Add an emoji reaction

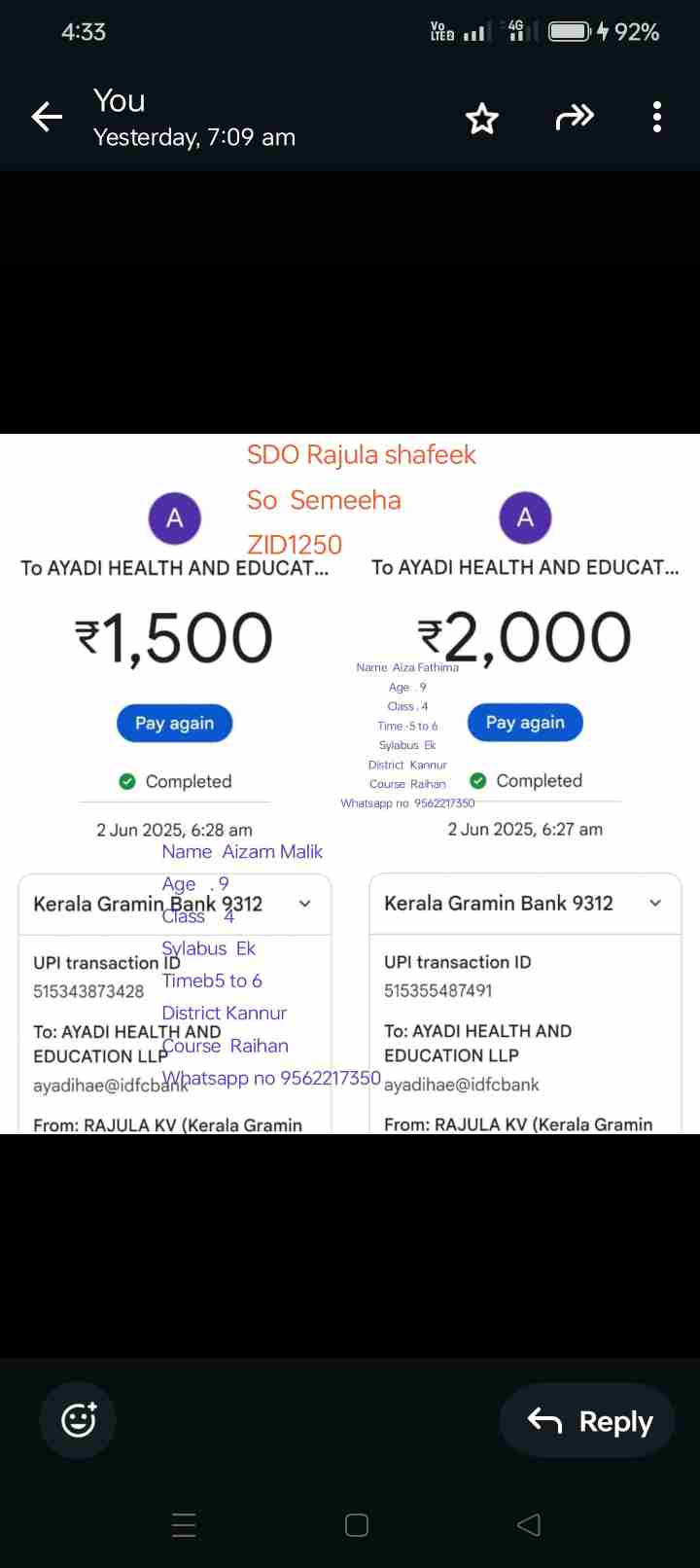(78, 1420)
